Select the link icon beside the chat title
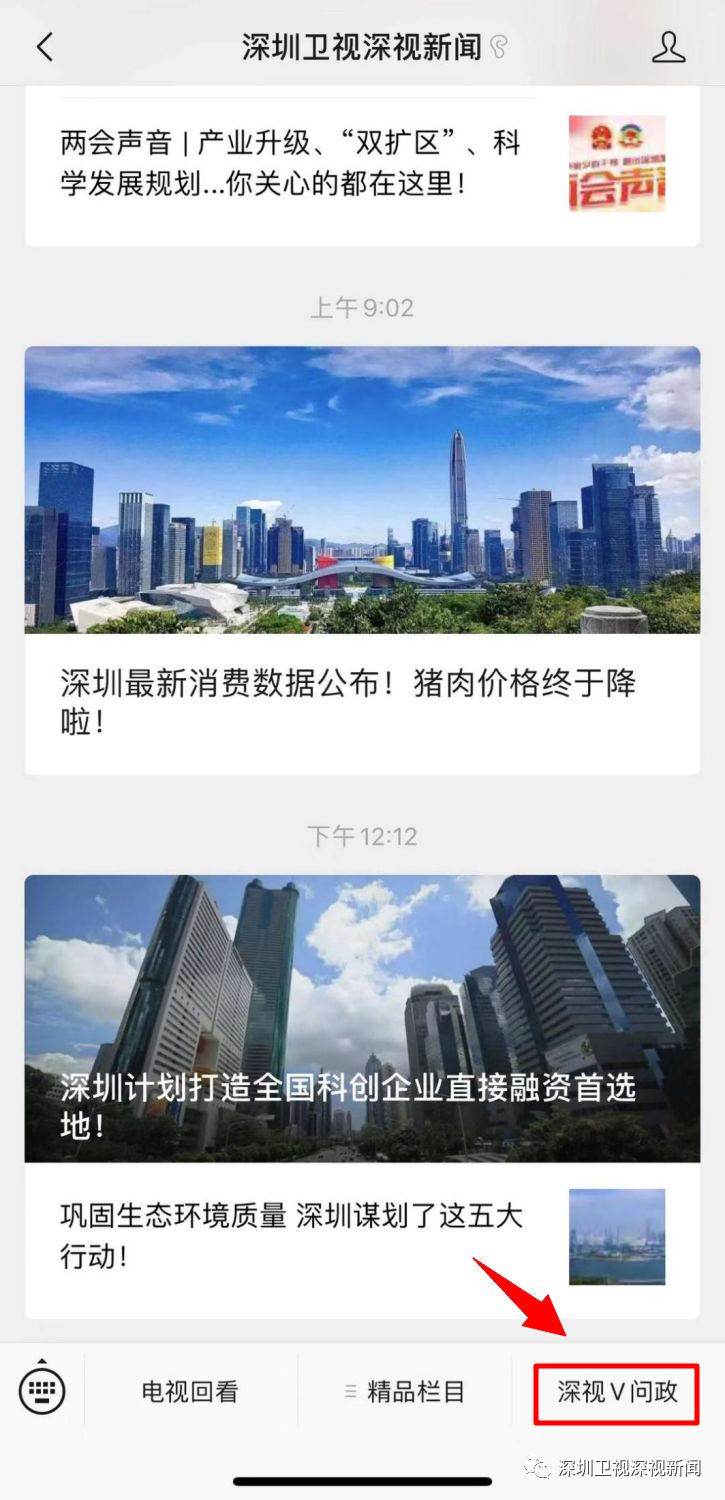 [x=499, y=45]
